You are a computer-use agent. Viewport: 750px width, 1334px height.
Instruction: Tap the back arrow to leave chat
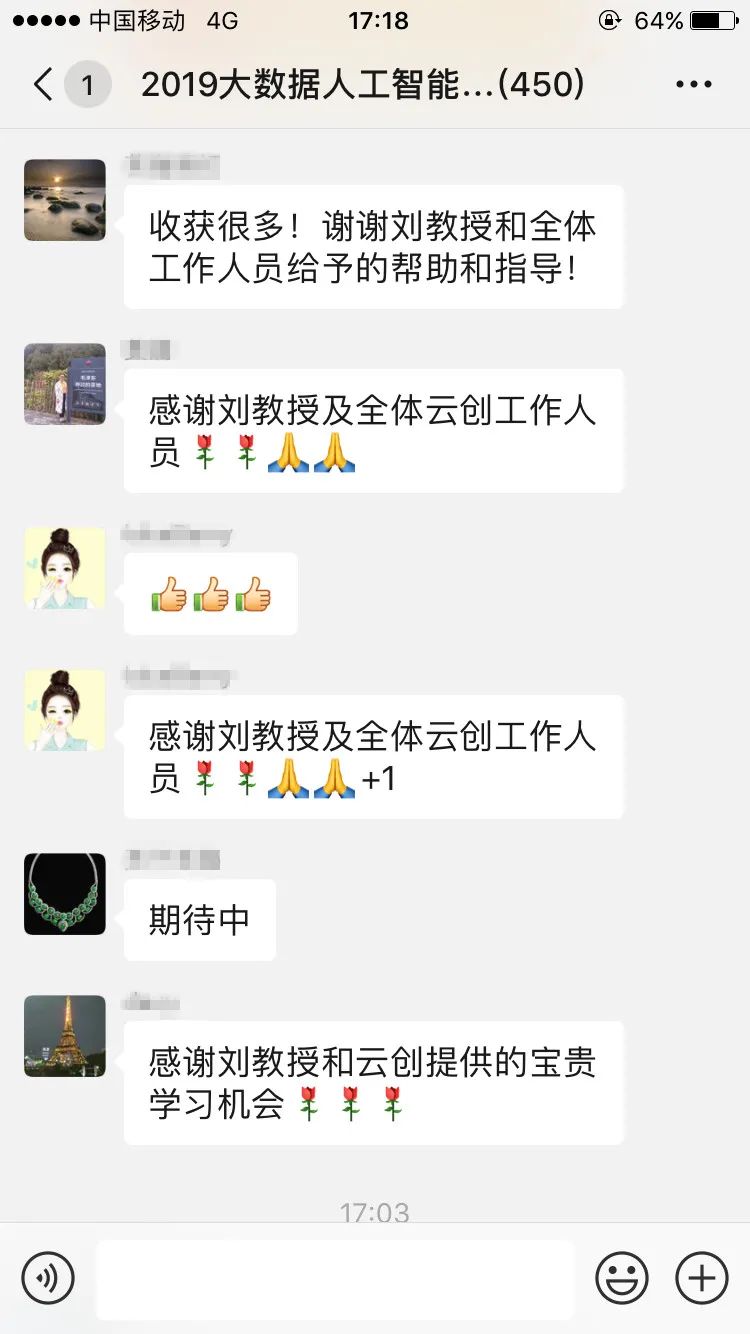pyautogui.click(x=40, y=84)
